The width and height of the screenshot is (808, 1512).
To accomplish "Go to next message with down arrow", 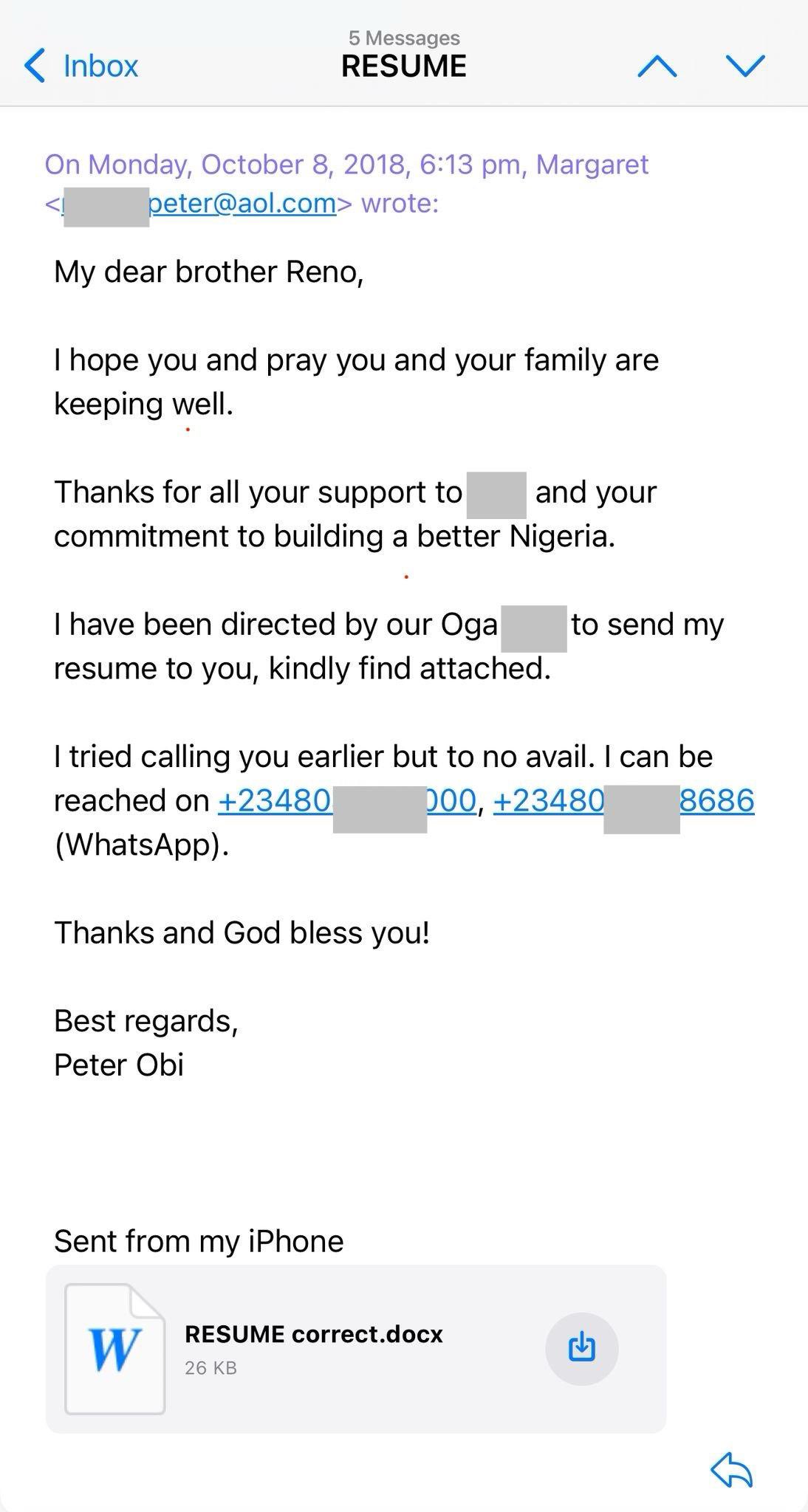I will (744, 66).
